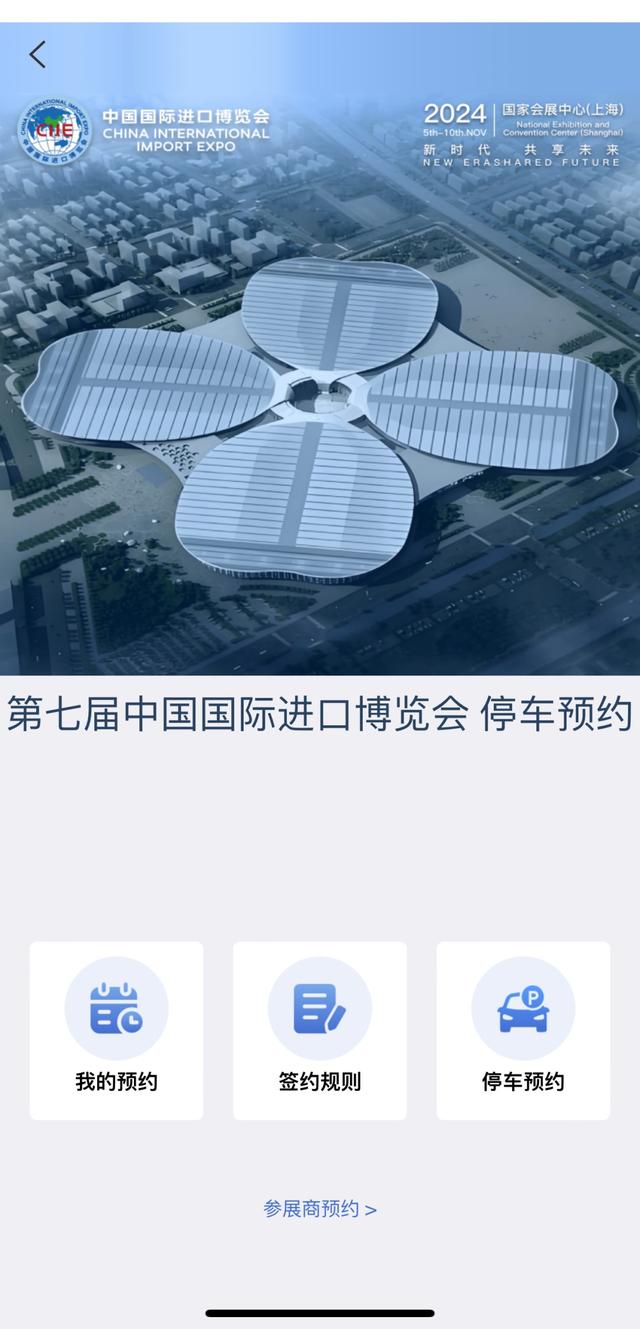
Task: Go back using the top-left arrow
Action: [38, 54]
